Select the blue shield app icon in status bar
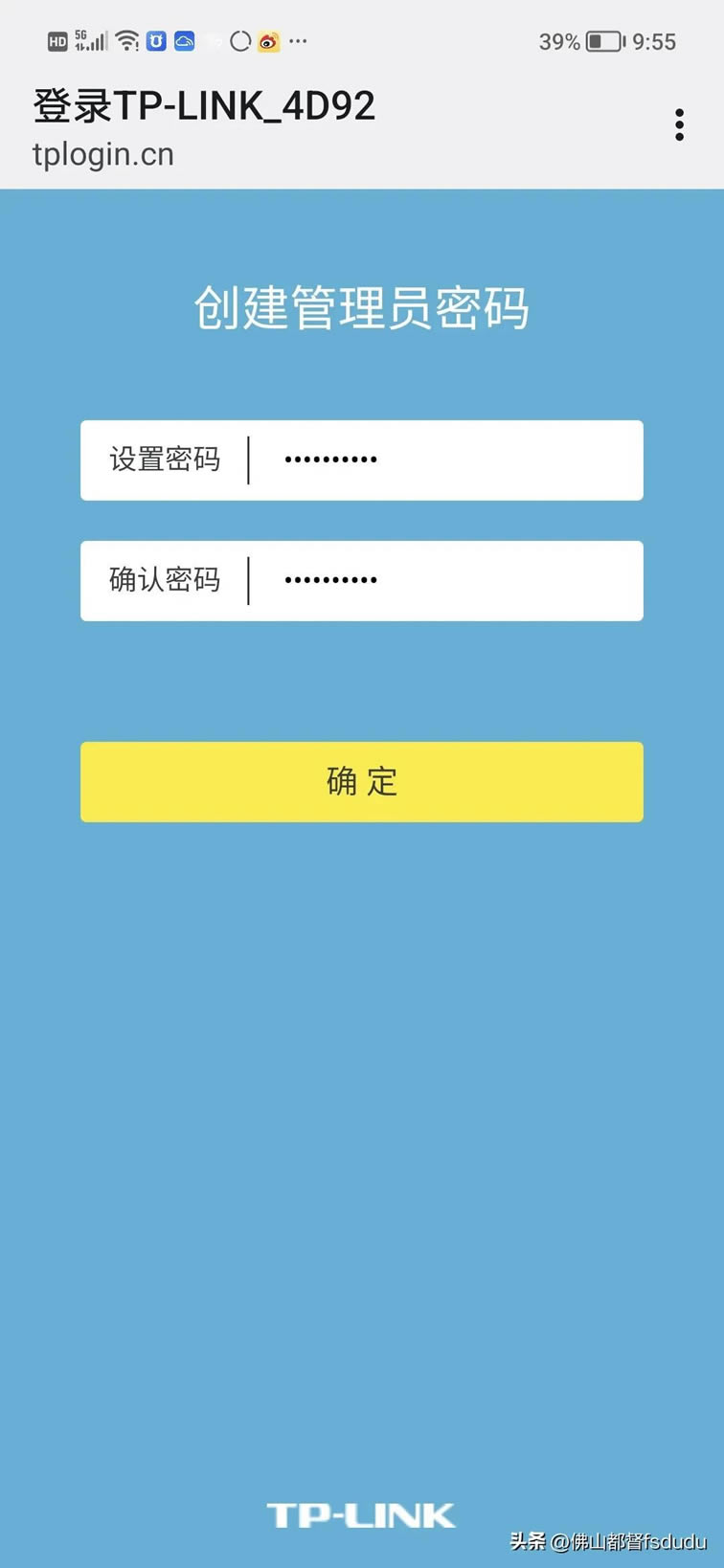 (155, 41)
